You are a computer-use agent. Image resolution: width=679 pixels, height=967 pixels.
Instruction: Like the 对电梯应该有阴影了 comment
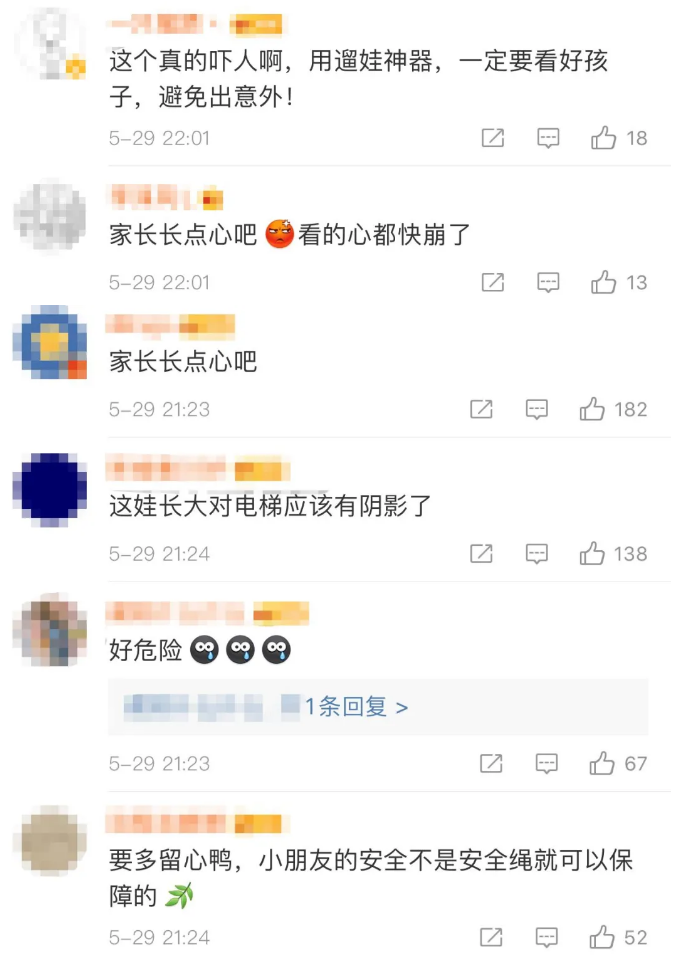[x=592, y=553]
